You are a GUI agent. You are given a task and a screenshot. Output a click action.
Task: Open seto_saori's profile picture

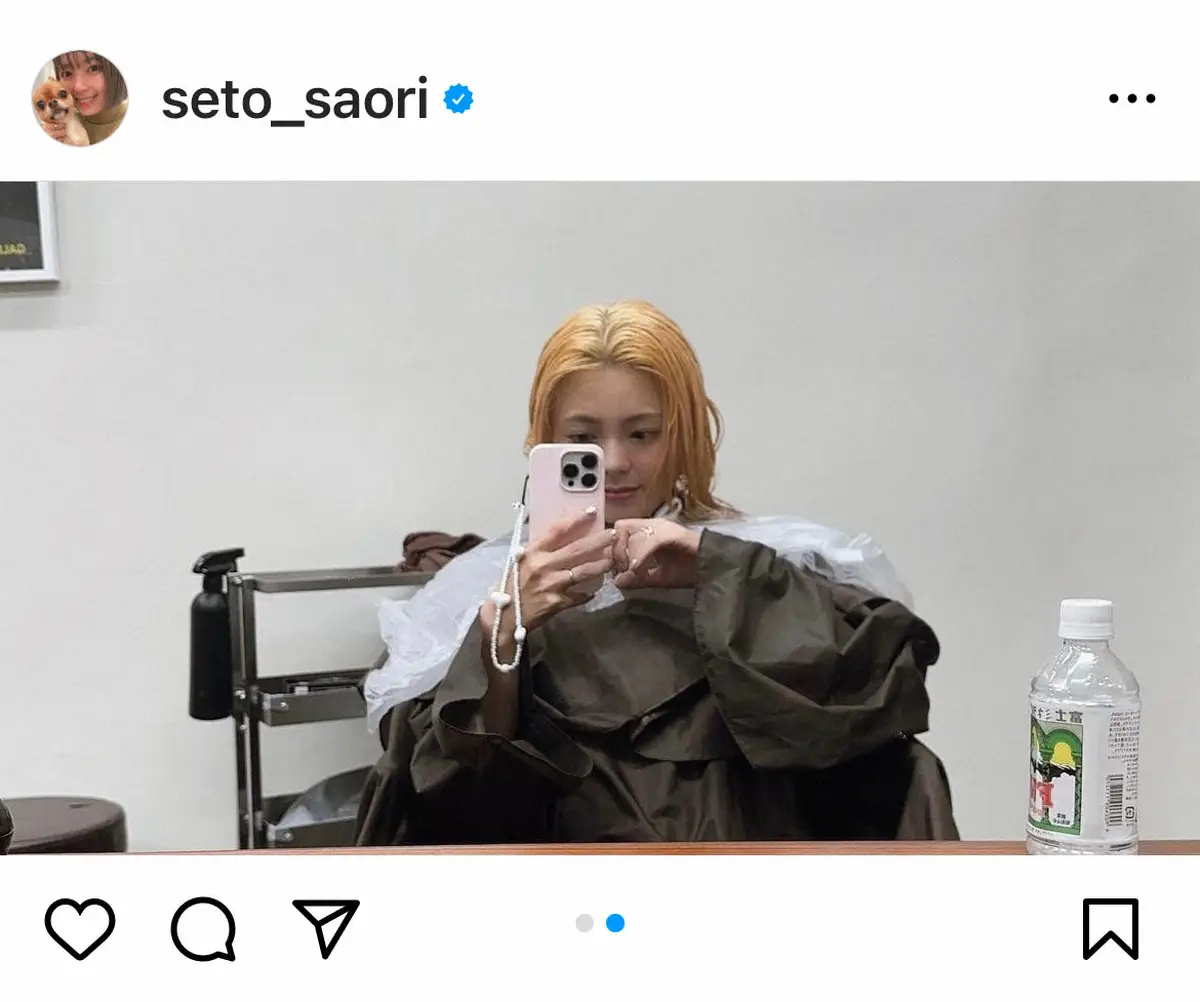(80, 98)
